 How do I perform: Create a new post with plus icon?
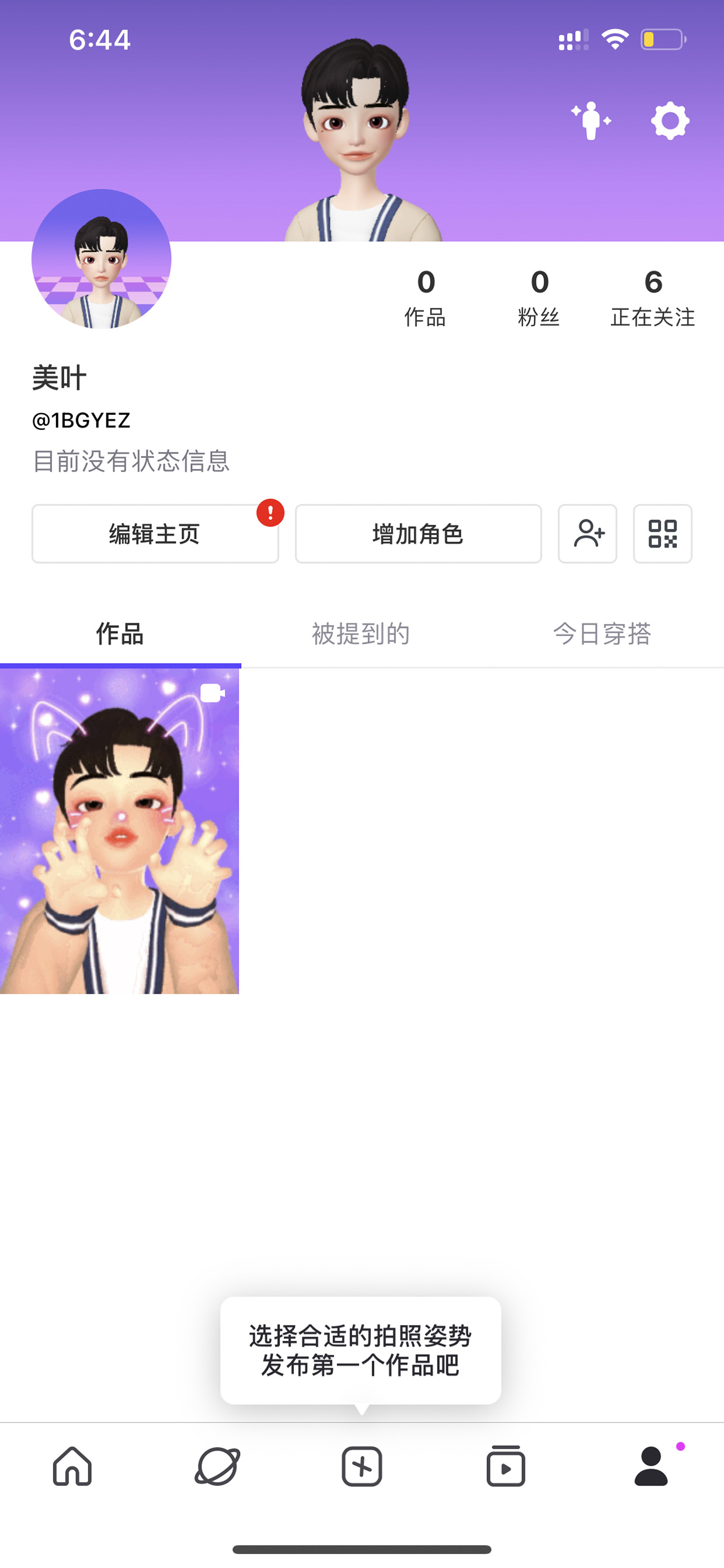coord(362,1466)
